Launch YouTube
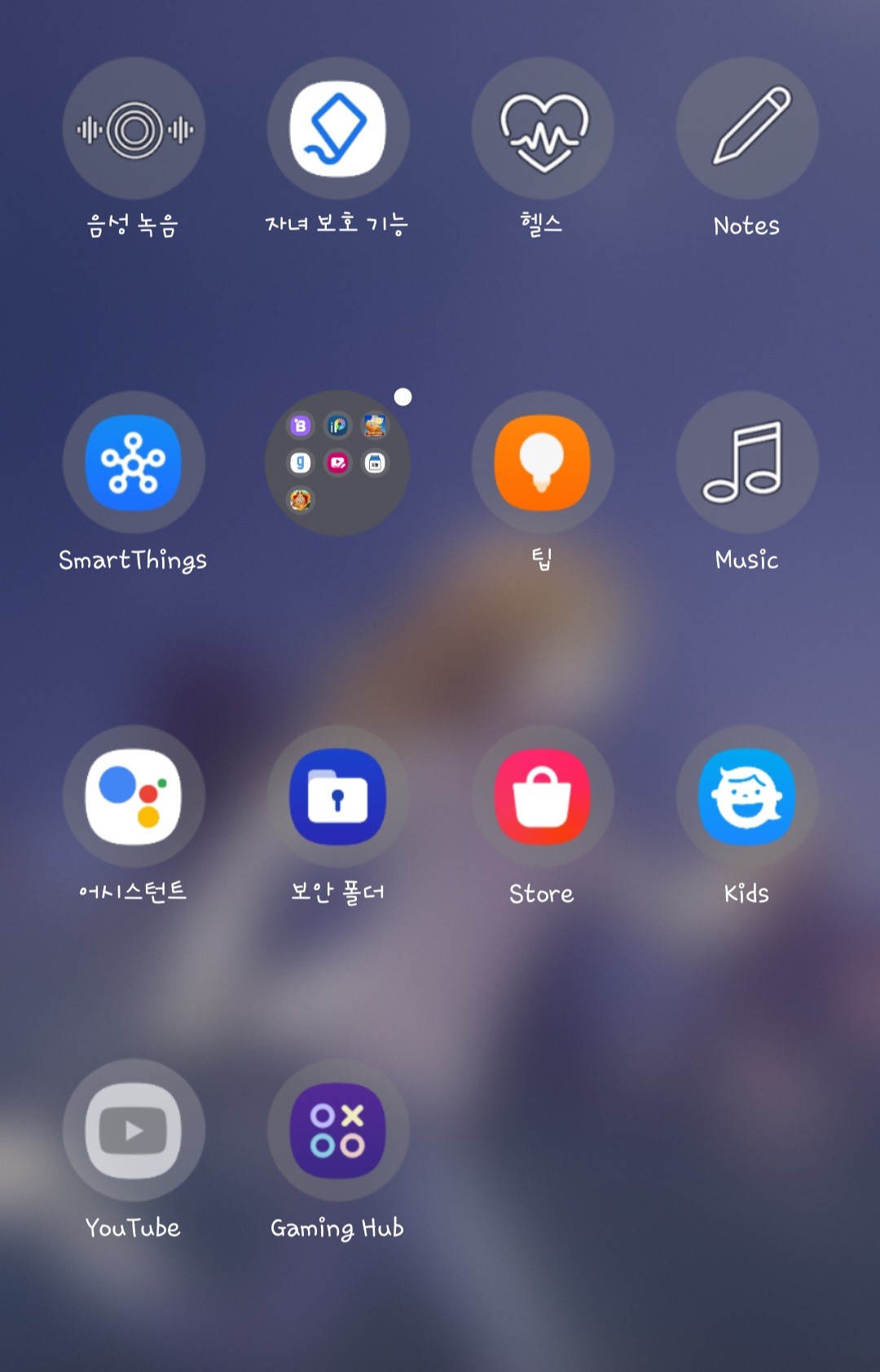Screen dimensions: 880x1372 coord(134,1131)
